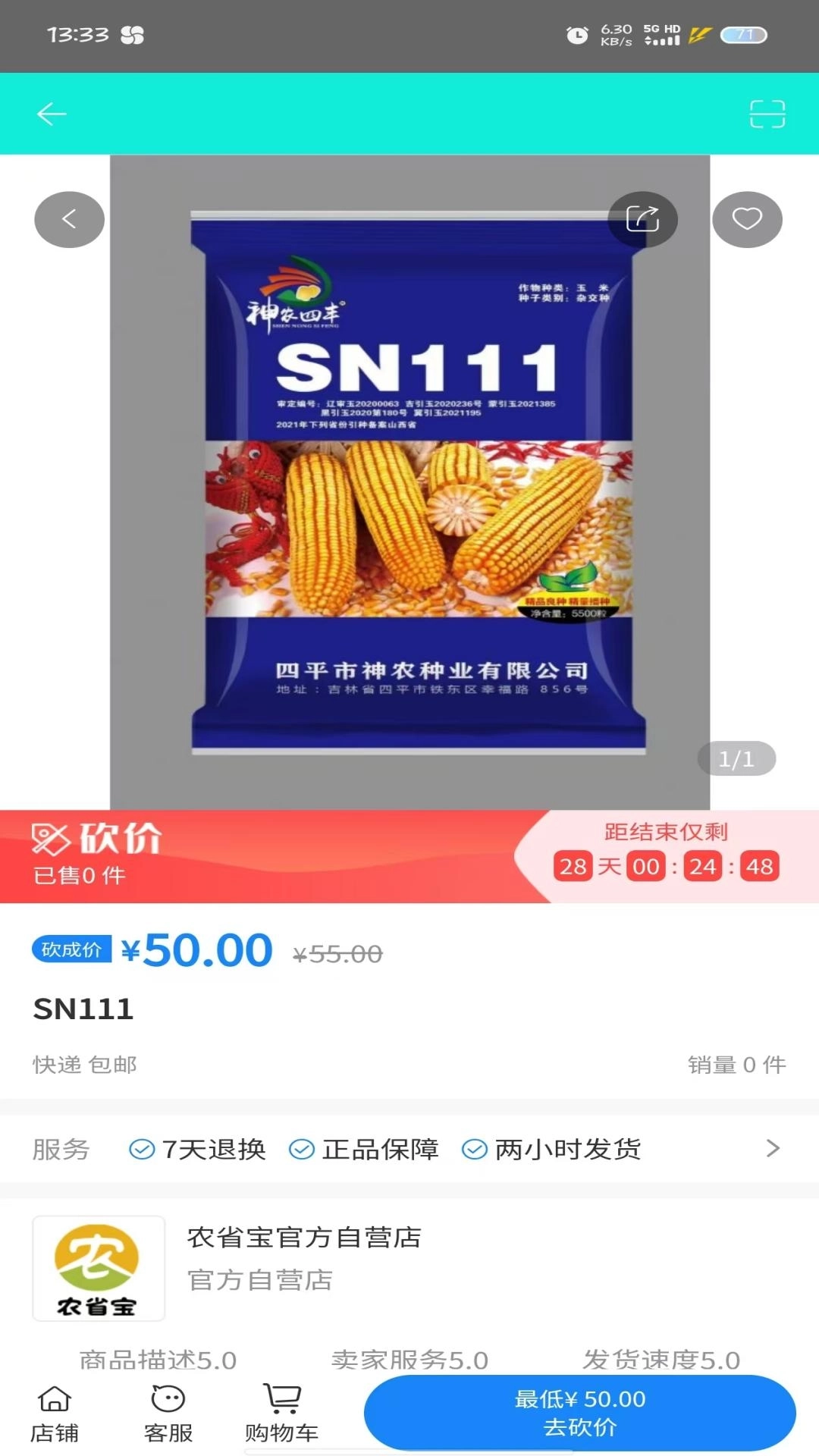Select the 砍成价 price label tab

71,949
